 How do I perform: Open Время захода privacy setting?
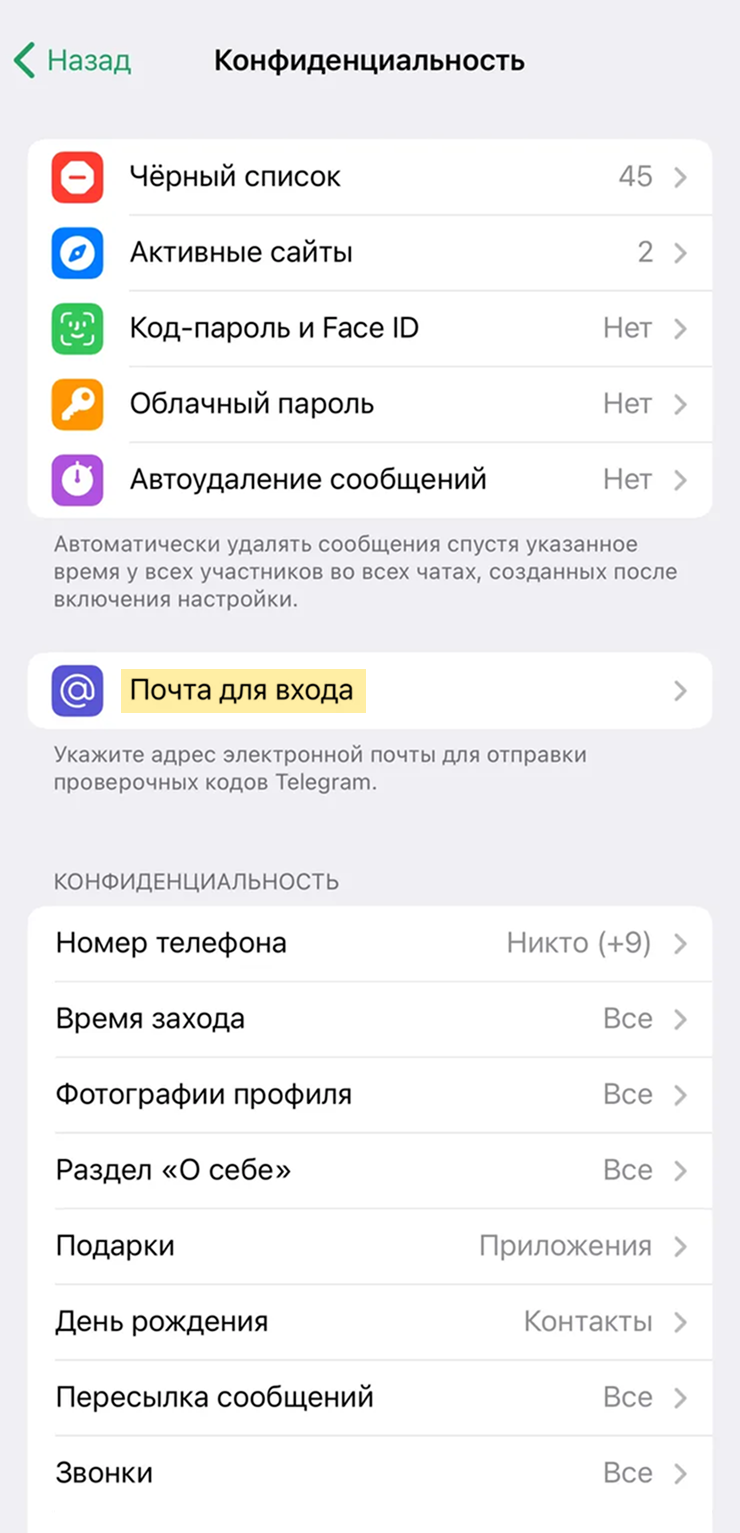click(x=370, y=1019)
